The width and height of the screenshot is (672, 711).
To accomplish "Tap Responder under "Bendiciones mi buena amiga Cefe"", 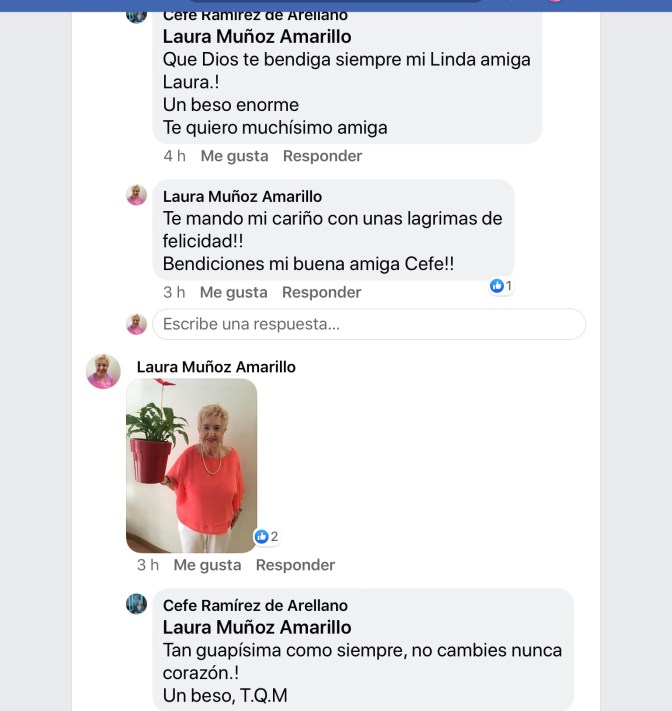I will click(321, 292).
